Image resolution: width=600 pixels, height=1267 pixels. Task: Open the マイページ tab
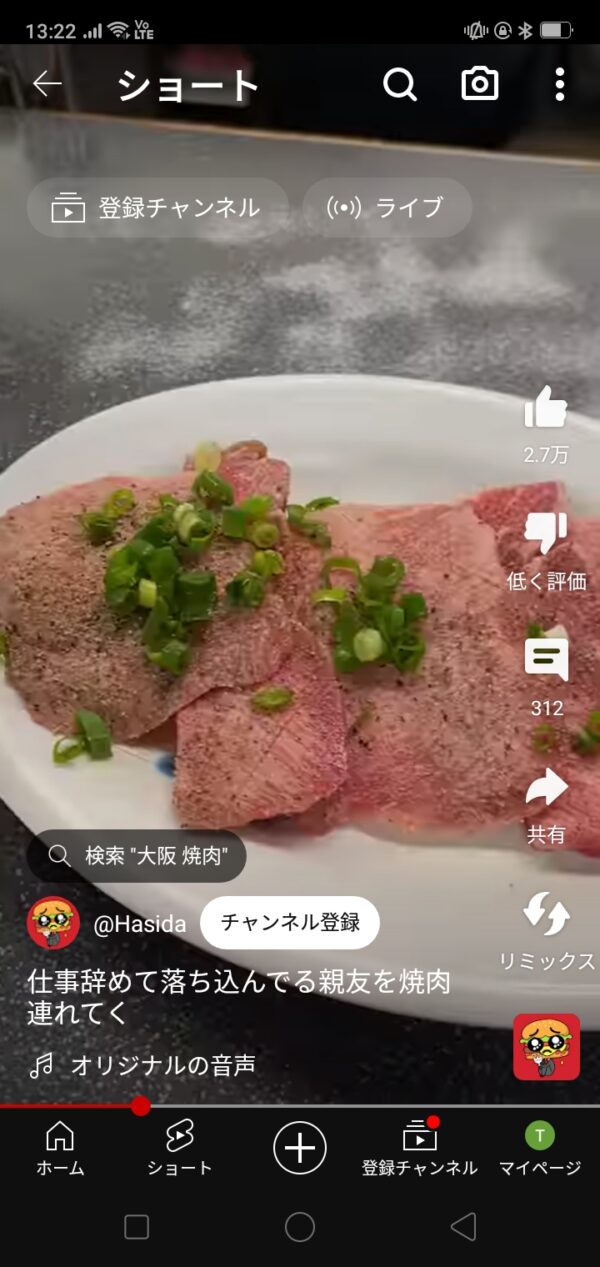click(540, 1148)
